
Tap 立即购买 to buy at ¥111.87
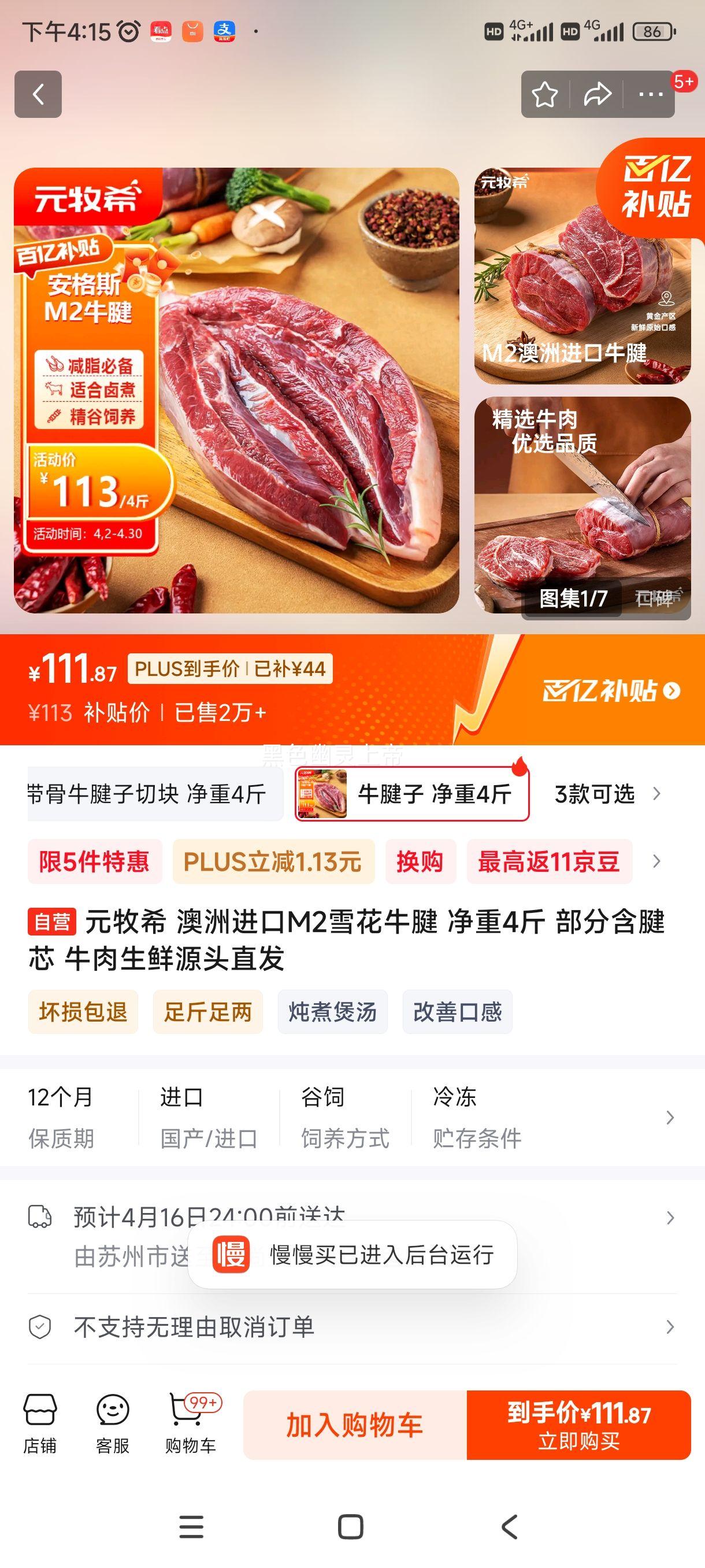click(578, 1425)
